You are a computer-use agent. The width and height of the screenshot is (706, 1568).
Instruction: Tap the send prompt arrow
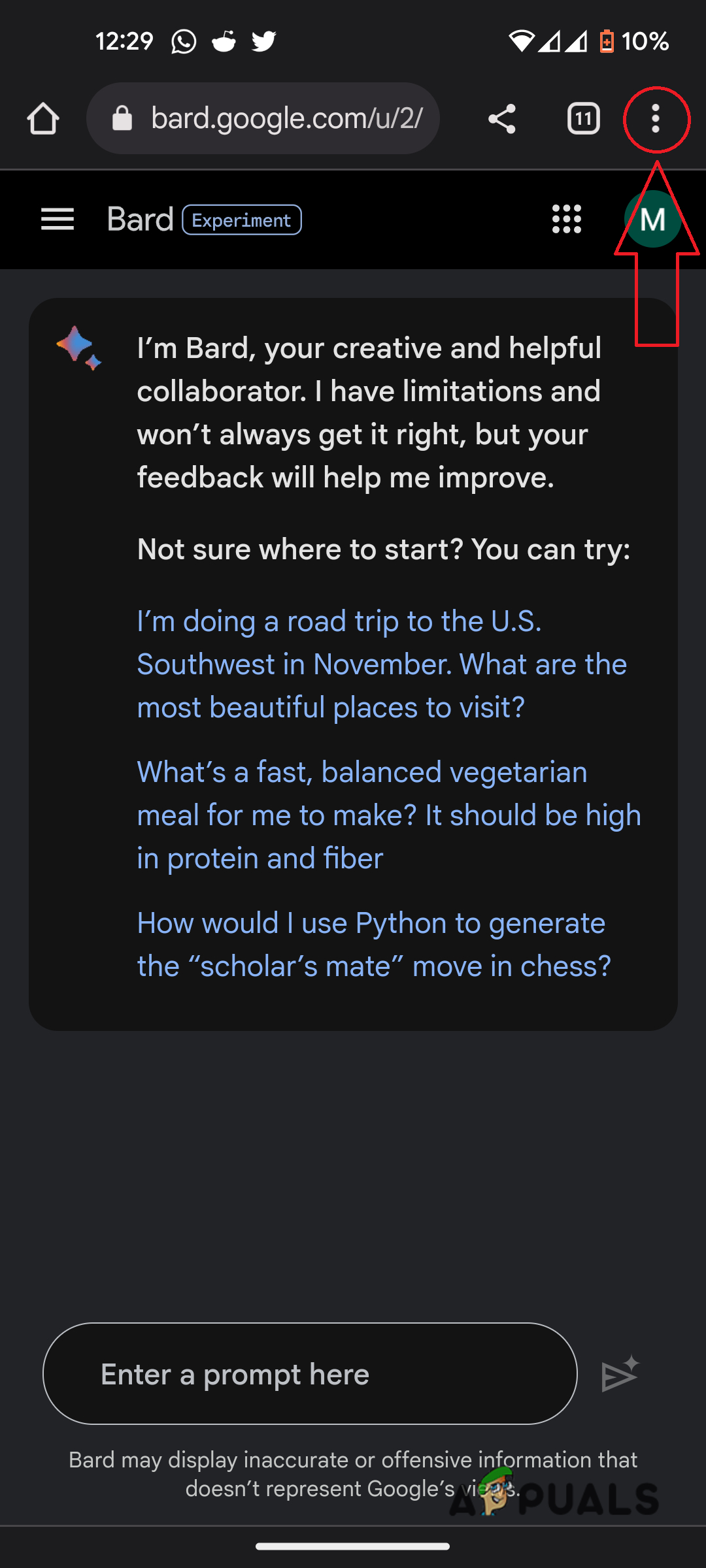[619, 1375]
